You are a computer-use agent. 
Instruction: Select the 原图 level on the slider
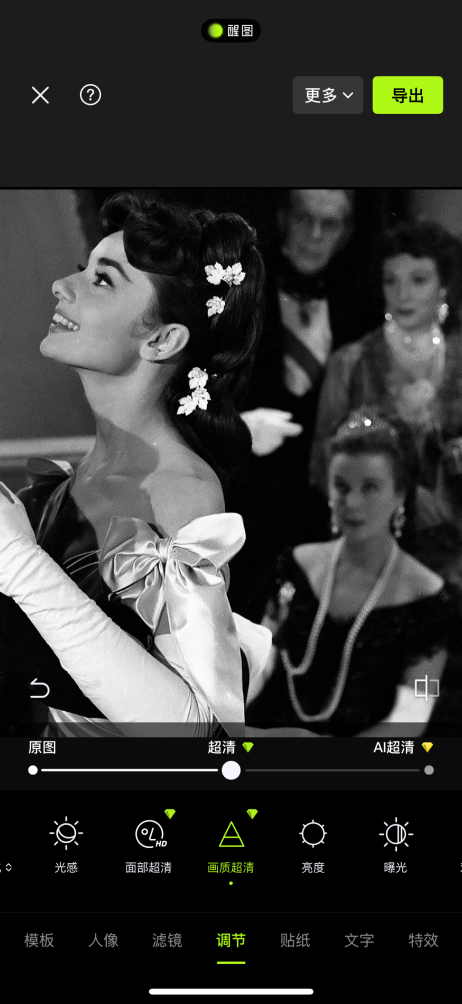tap(33, 770)
